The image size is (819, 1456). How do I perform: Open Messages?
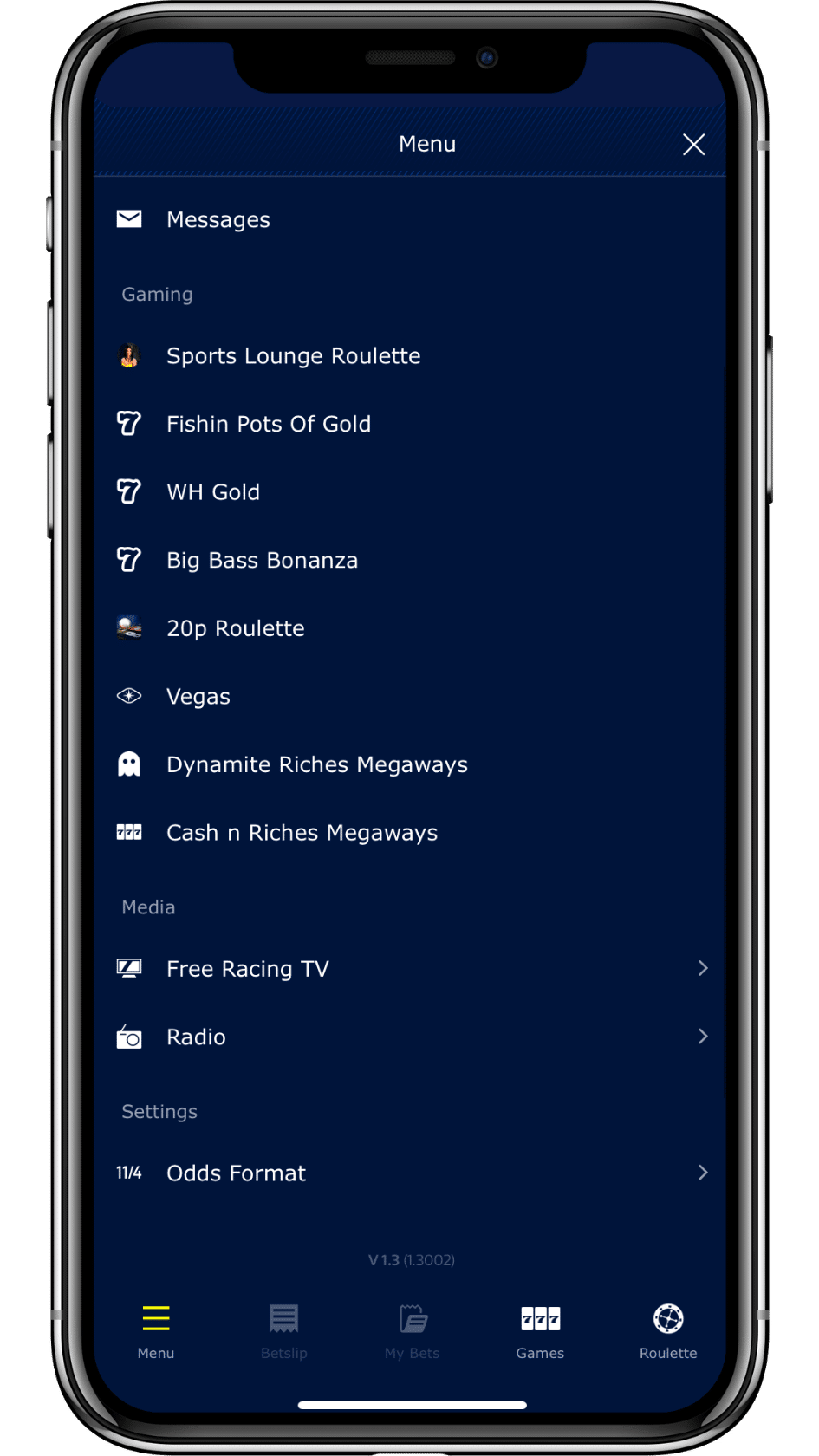[218, 220]
